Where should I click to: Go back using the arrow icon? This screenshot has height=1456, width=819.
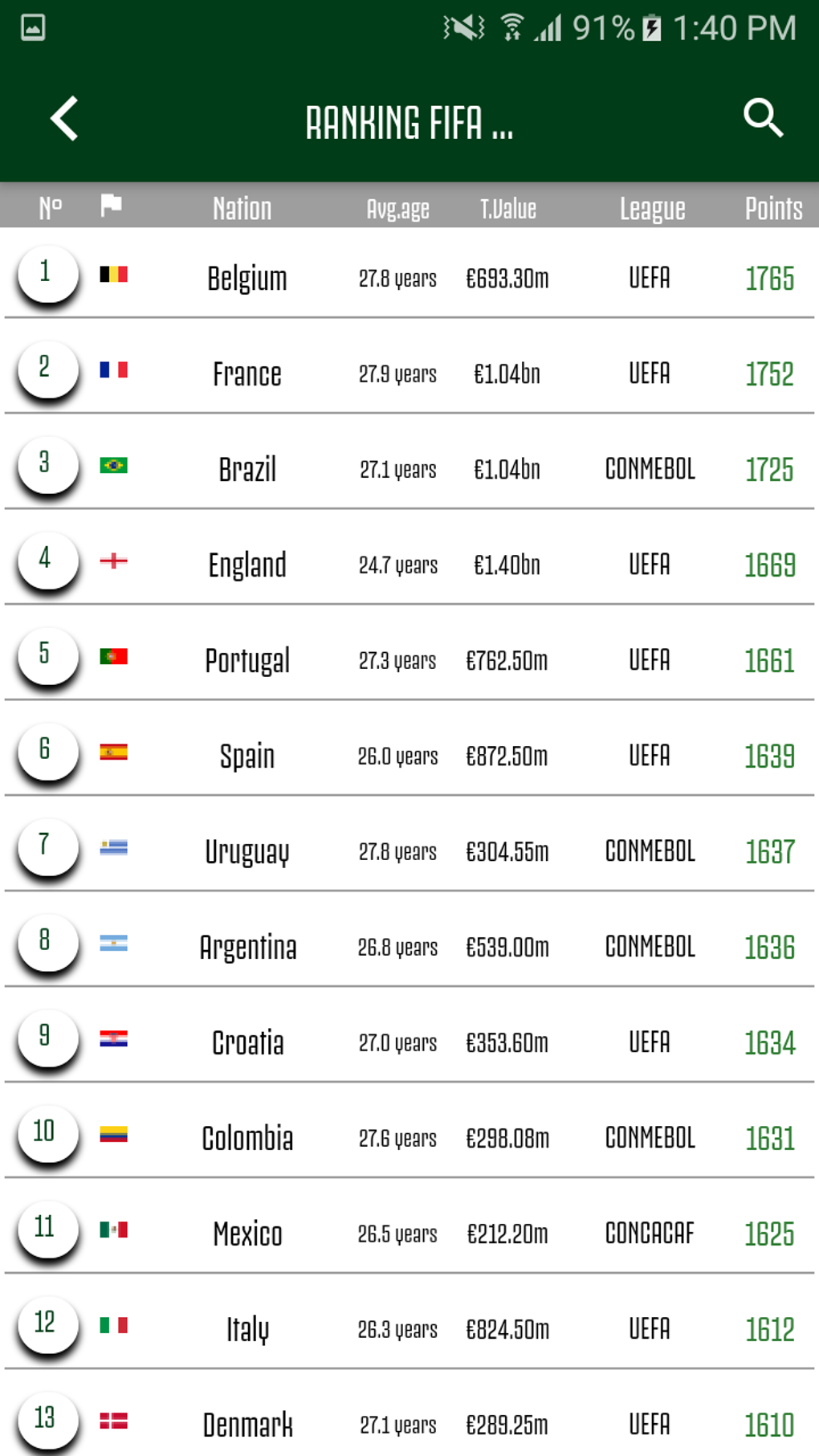coord(64,119)
